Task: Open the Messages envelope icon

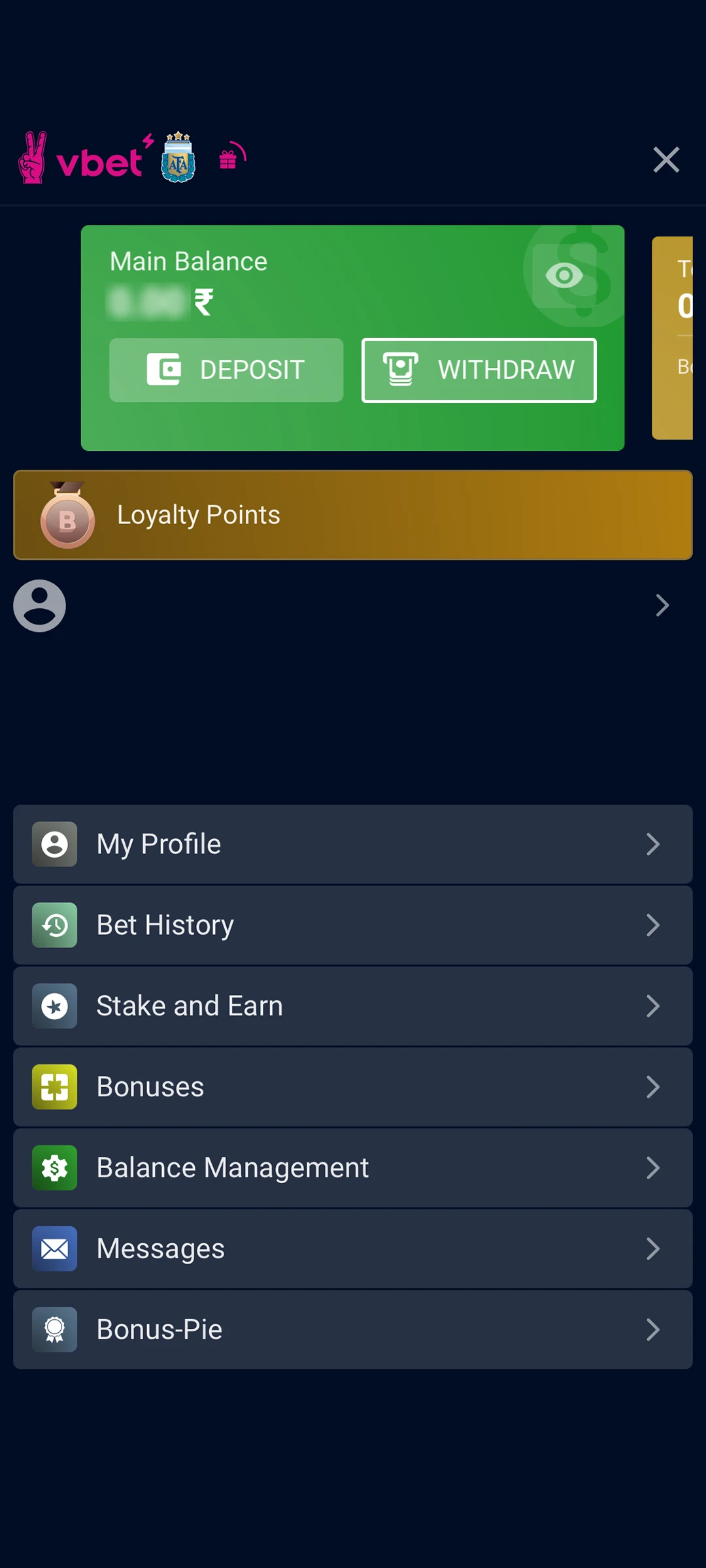Action: pos(54,1248)
